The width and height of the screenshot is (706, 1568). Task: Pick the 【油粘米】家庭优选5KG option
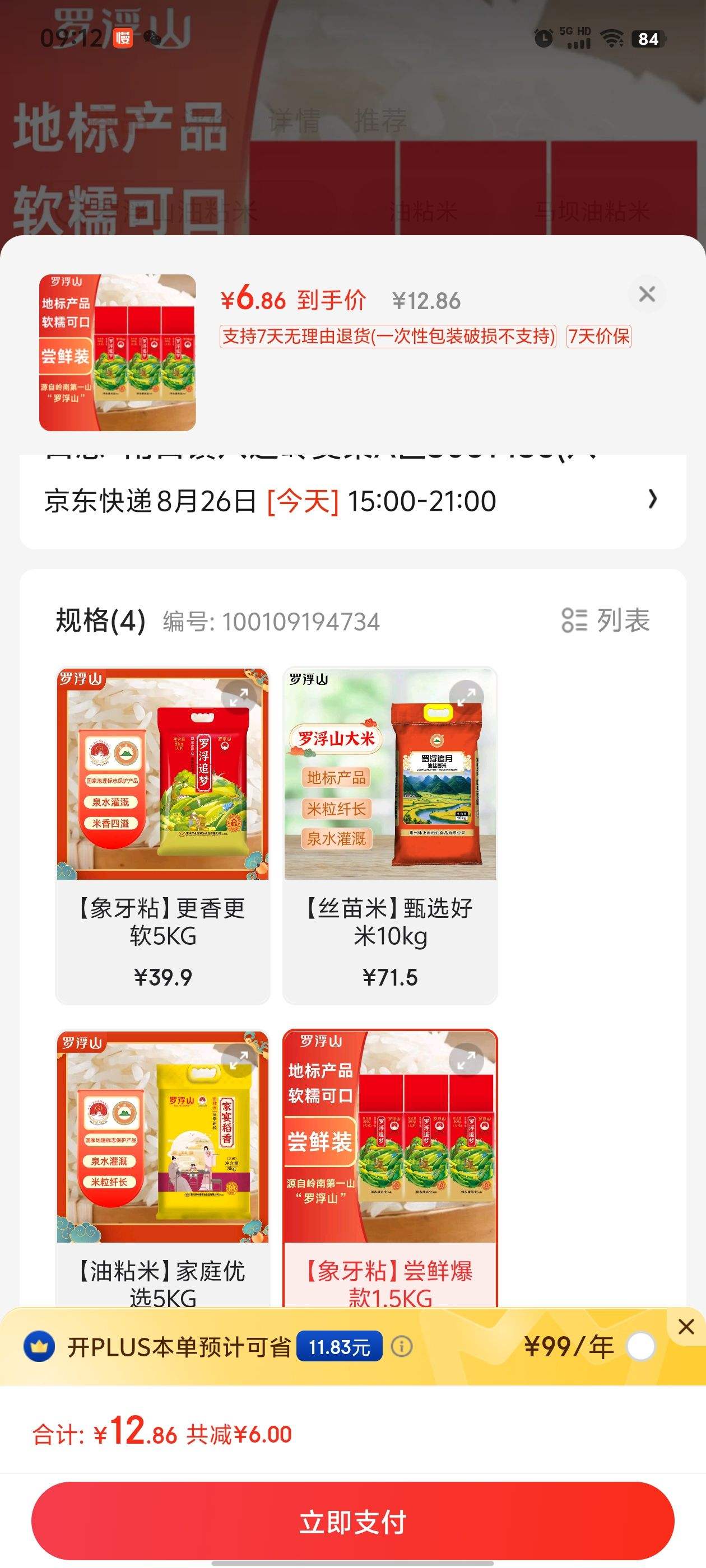(x=162, y=1281)
